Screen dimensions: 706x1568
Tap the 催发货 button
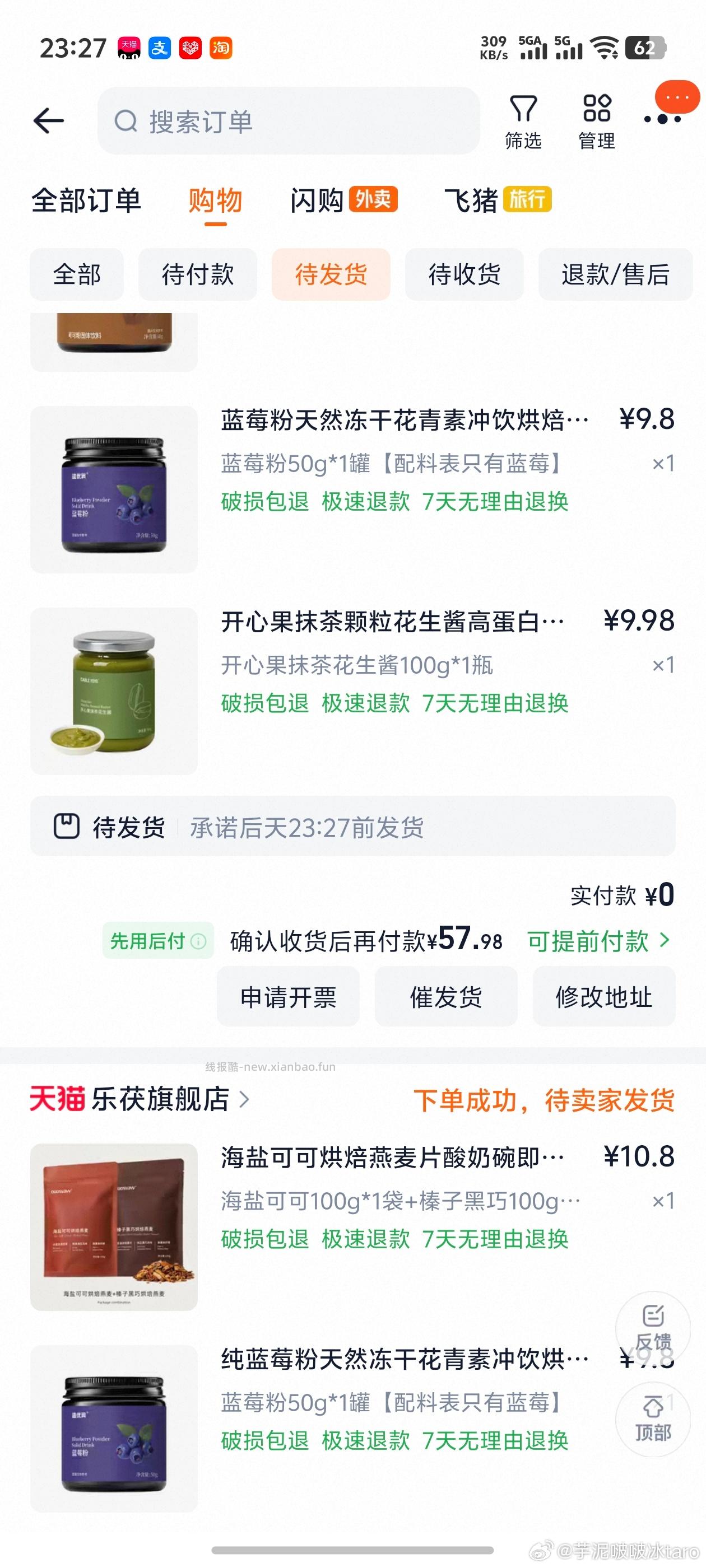(x=447, y=997)
